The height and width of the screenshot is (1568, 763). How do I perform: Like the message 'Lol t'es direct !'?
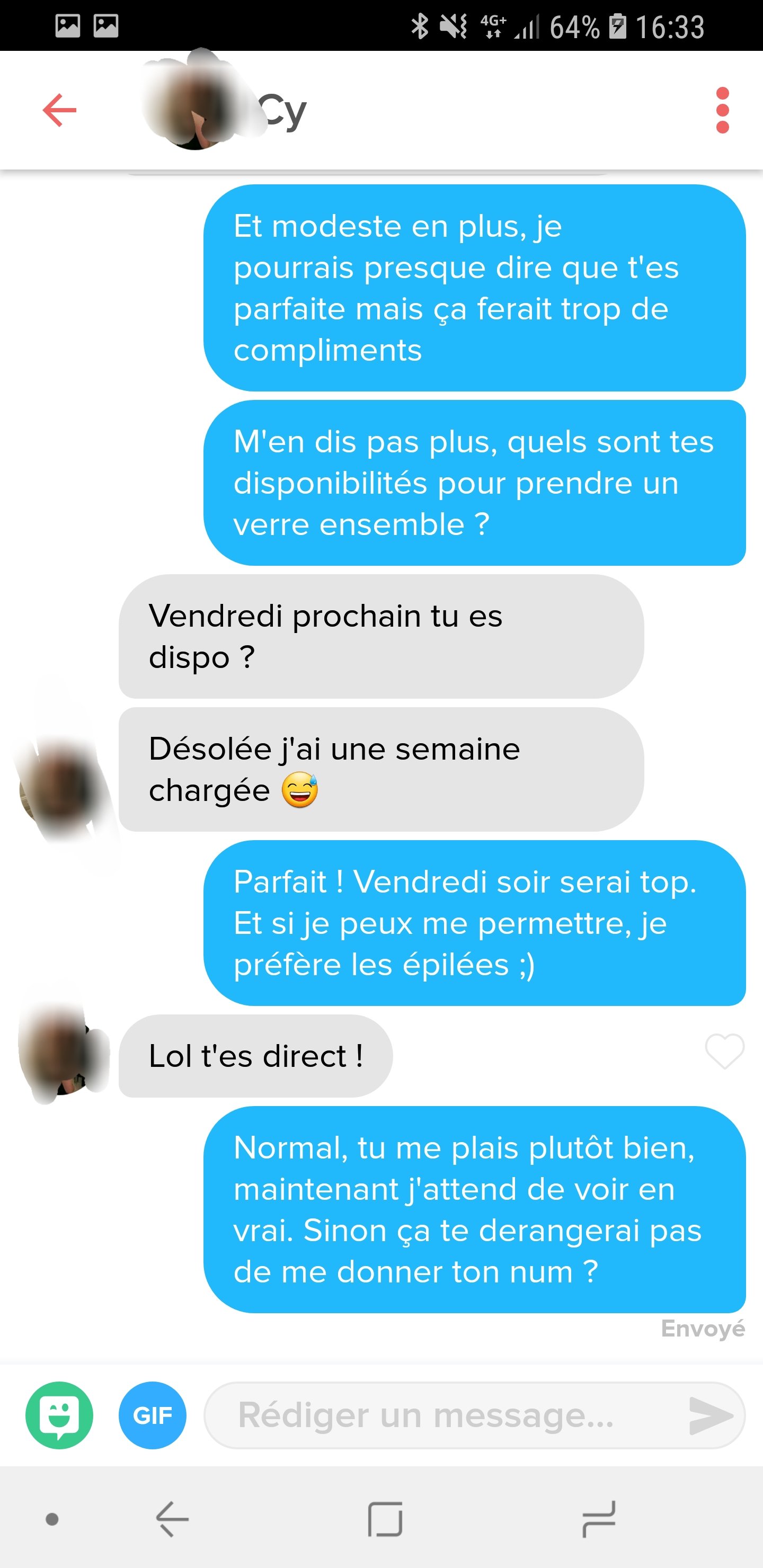pyautogui.click(x=724, y=1051)
